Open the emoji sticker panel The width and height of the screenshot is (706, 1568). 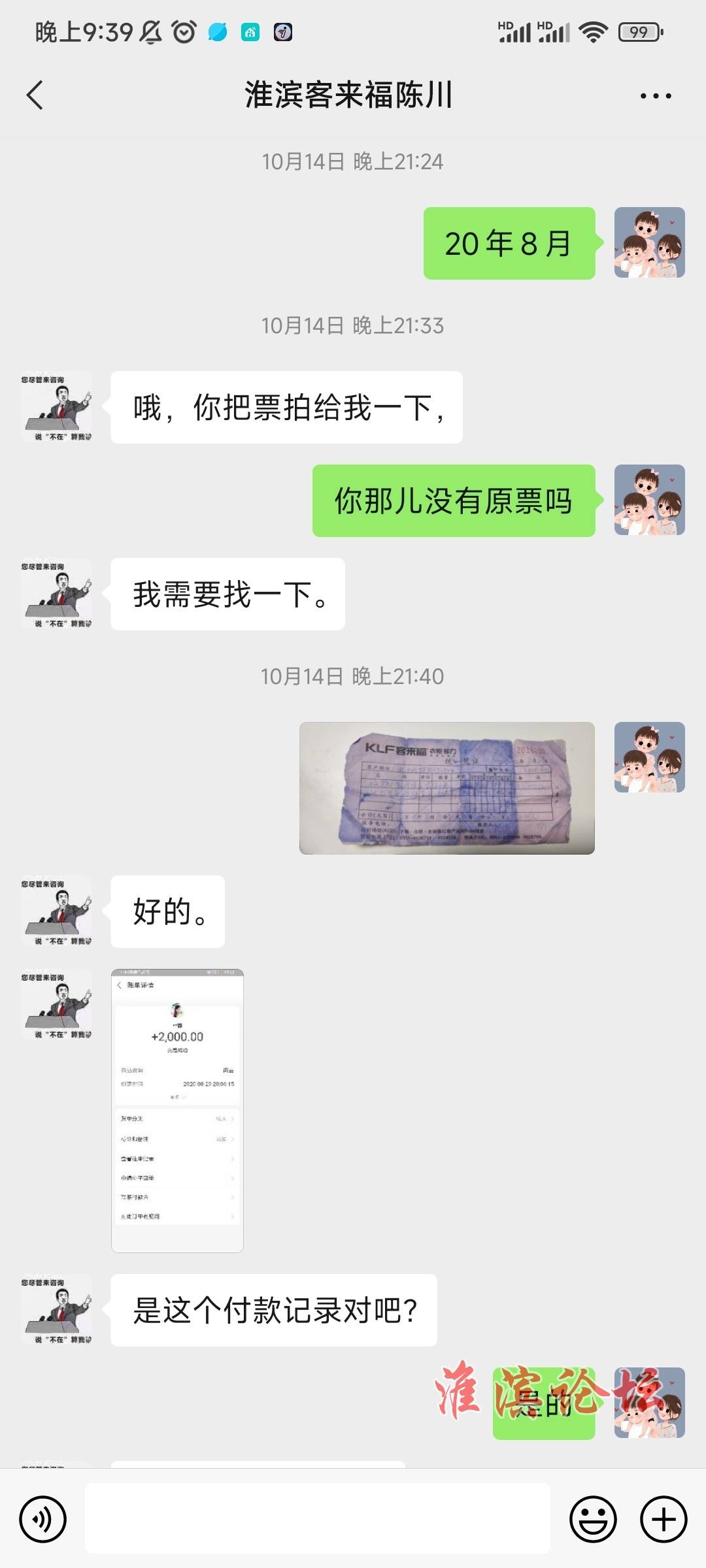[593, 1519]
